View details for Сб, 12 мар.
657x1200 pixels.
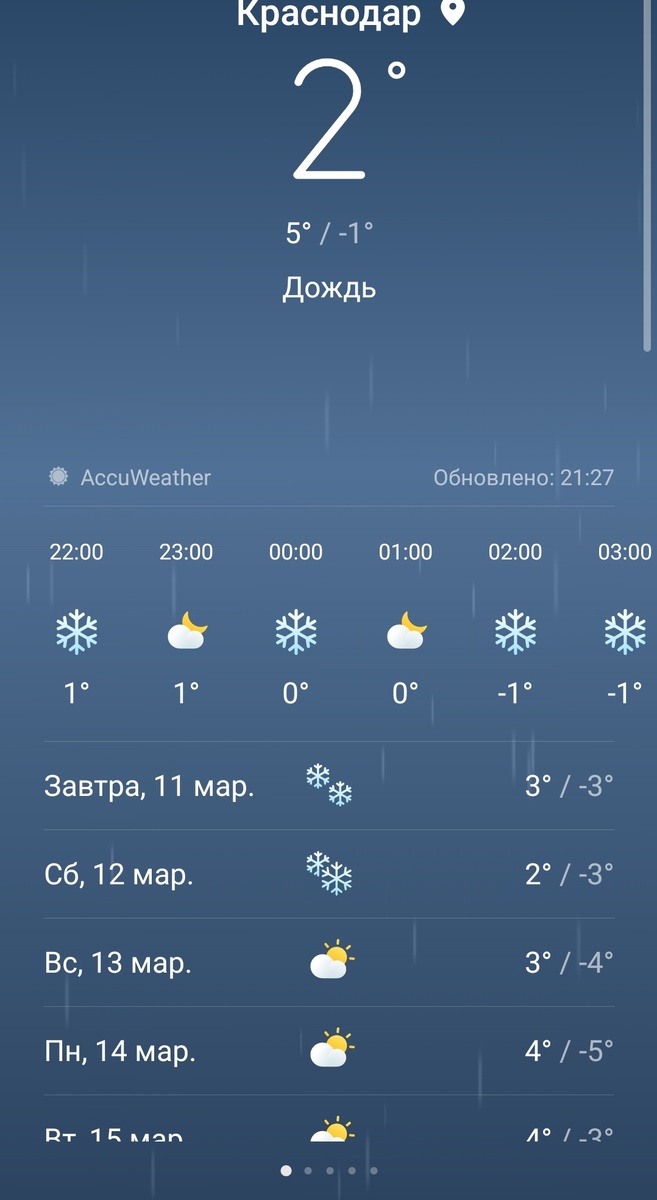[328, 874]
